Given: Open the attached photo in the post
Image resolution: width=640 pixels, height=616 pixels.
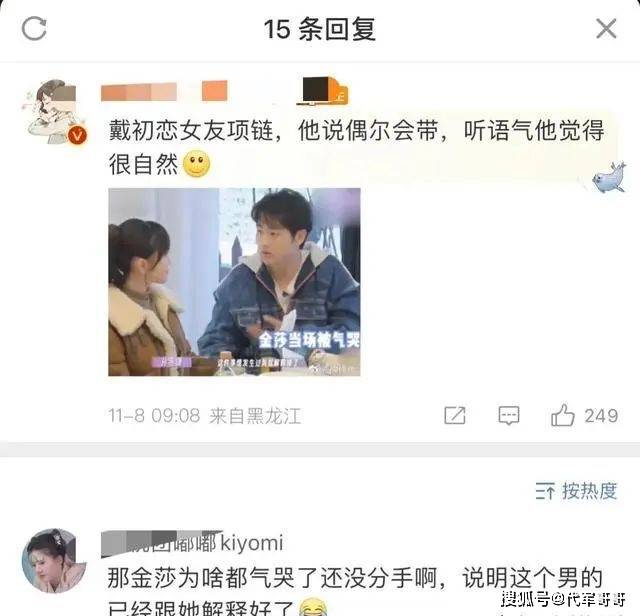Looking at the screenshot, I should coord(234,282).
